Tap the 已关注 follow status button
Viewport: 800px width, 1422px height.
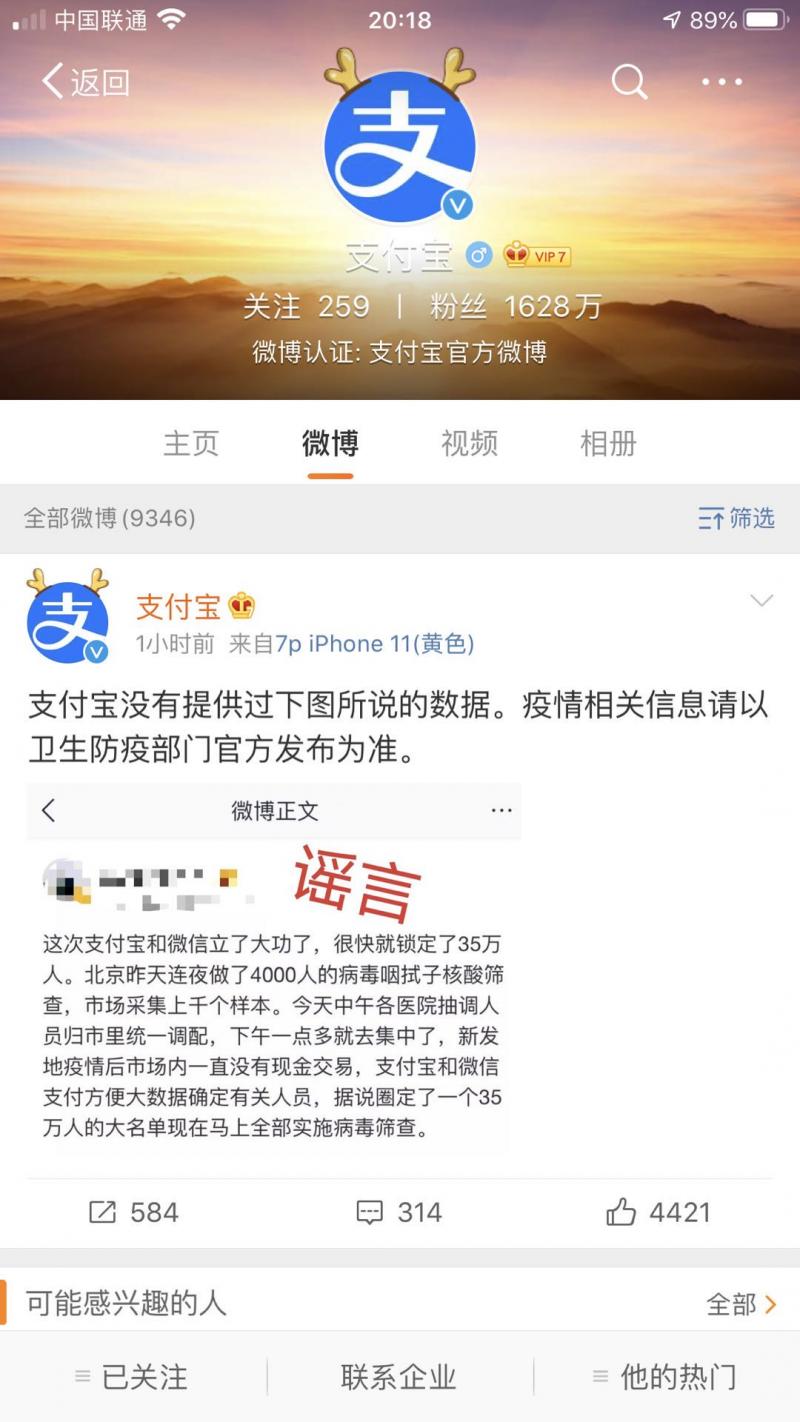coord(132,1377)
